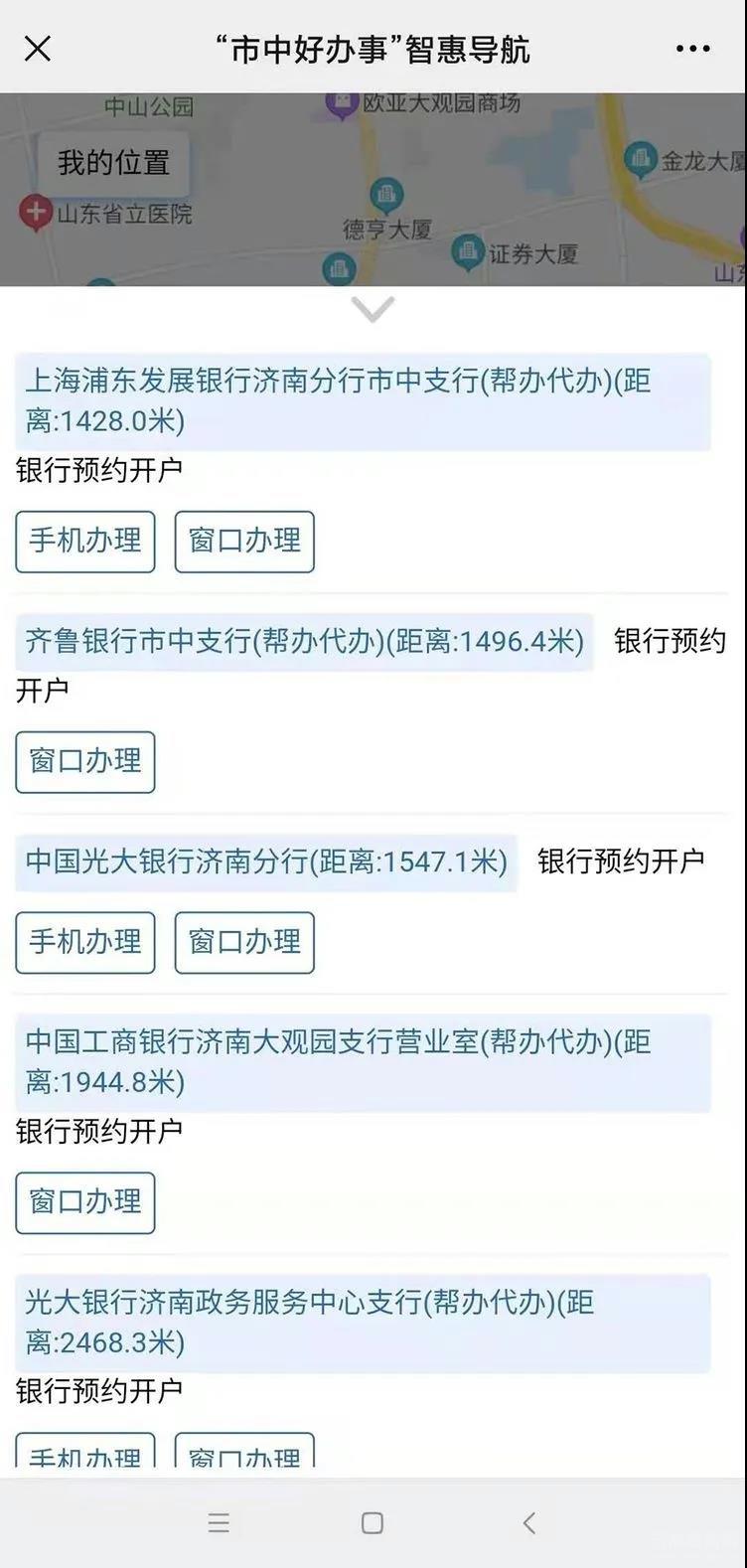The image size is (747, 1568).
Task: Select 窗口办理 under 齐鲁银行市中支行
Action: (85, 762)
